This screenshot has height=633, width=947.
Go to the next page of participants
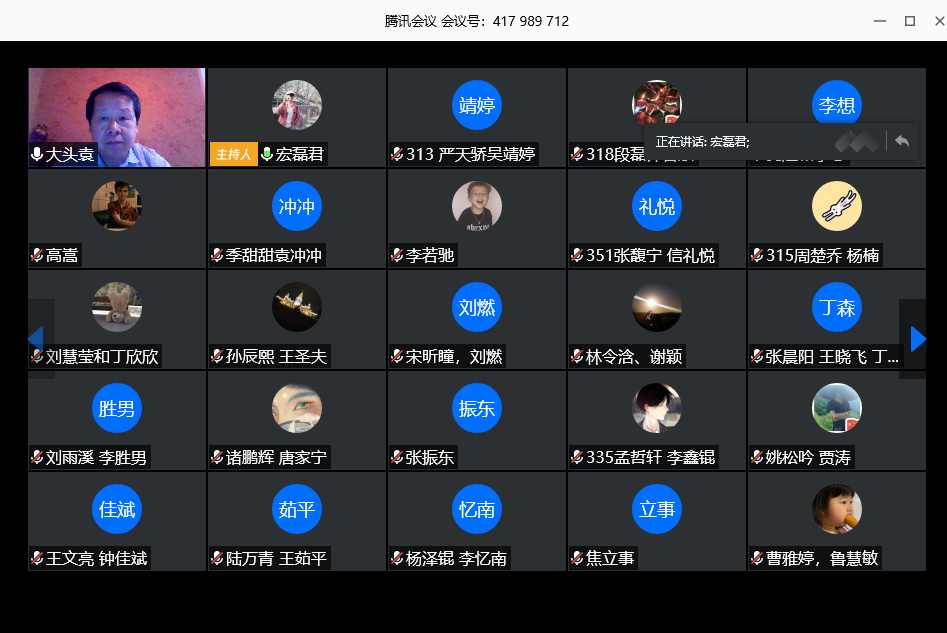click(x=917, y=339)
